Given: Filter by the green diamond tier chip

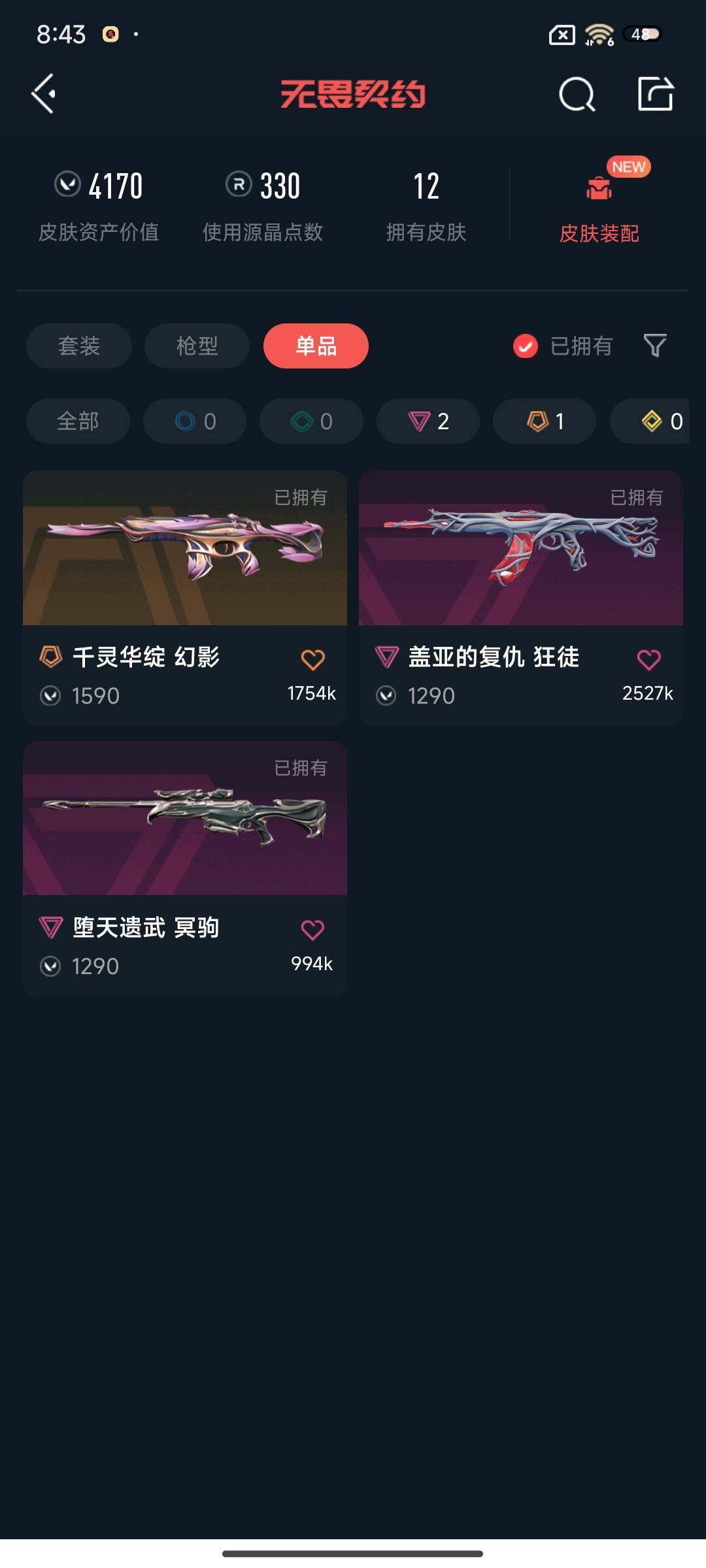Looking at the screenshot, I should [x=311, y=421].
